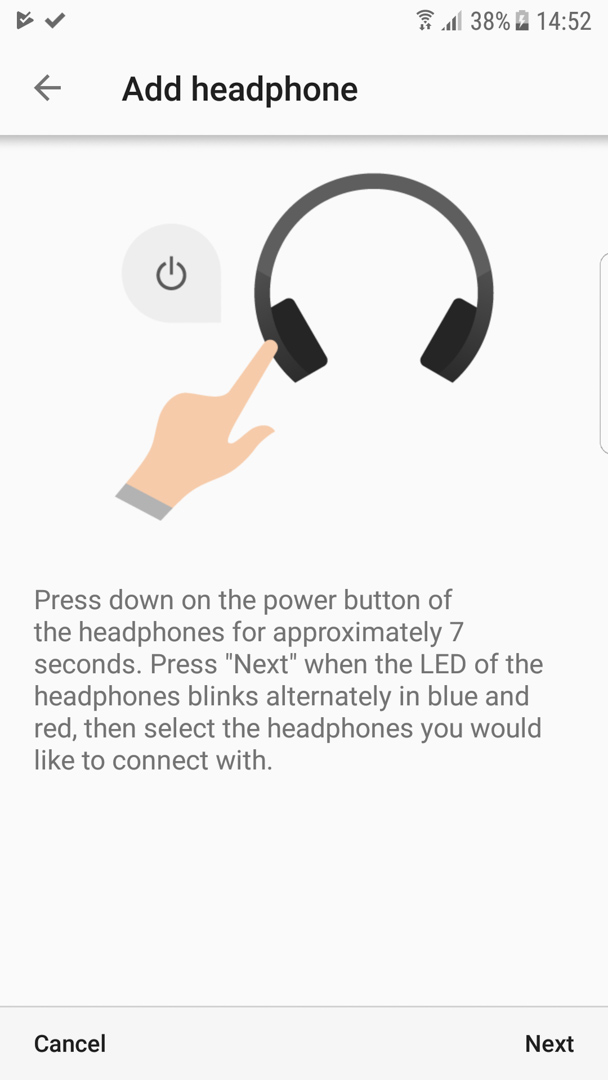Continue with the Next button

point(549,1043)
